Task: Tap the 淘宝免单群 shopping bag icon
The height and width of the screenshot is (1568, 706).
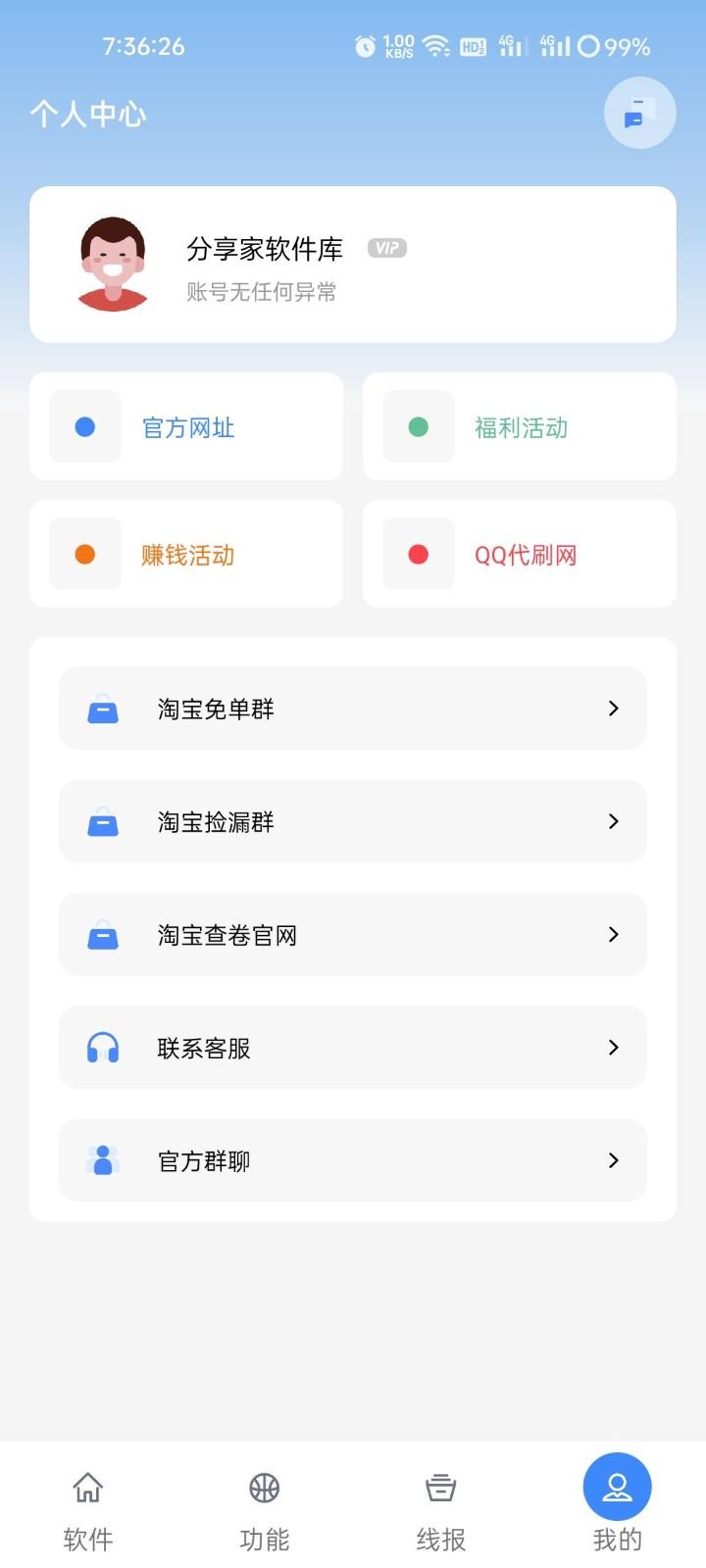Action: (x=101, y=709)
